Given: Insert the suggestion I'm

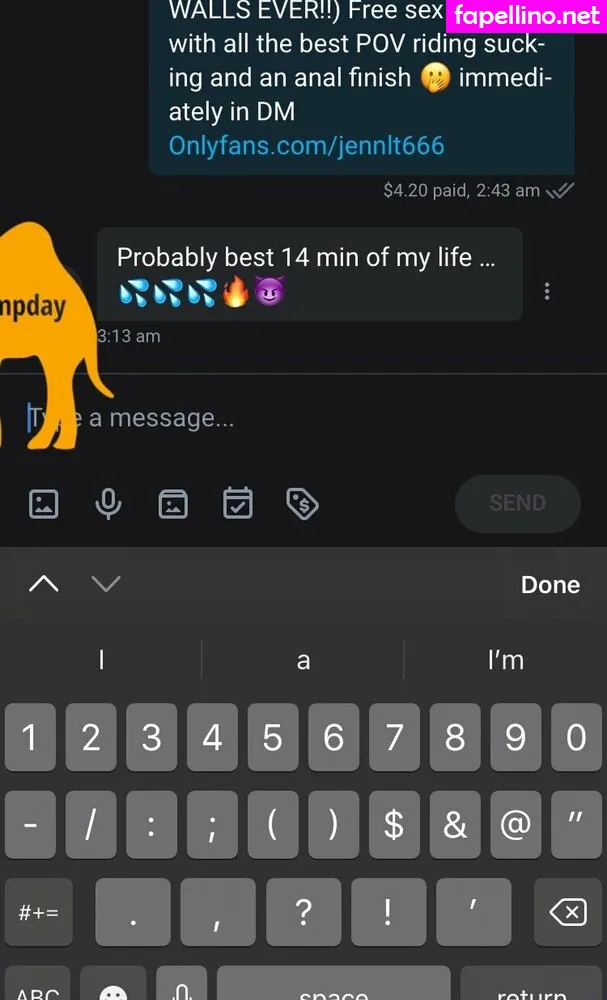Looking at the screenshot, I should pos(505,660).
